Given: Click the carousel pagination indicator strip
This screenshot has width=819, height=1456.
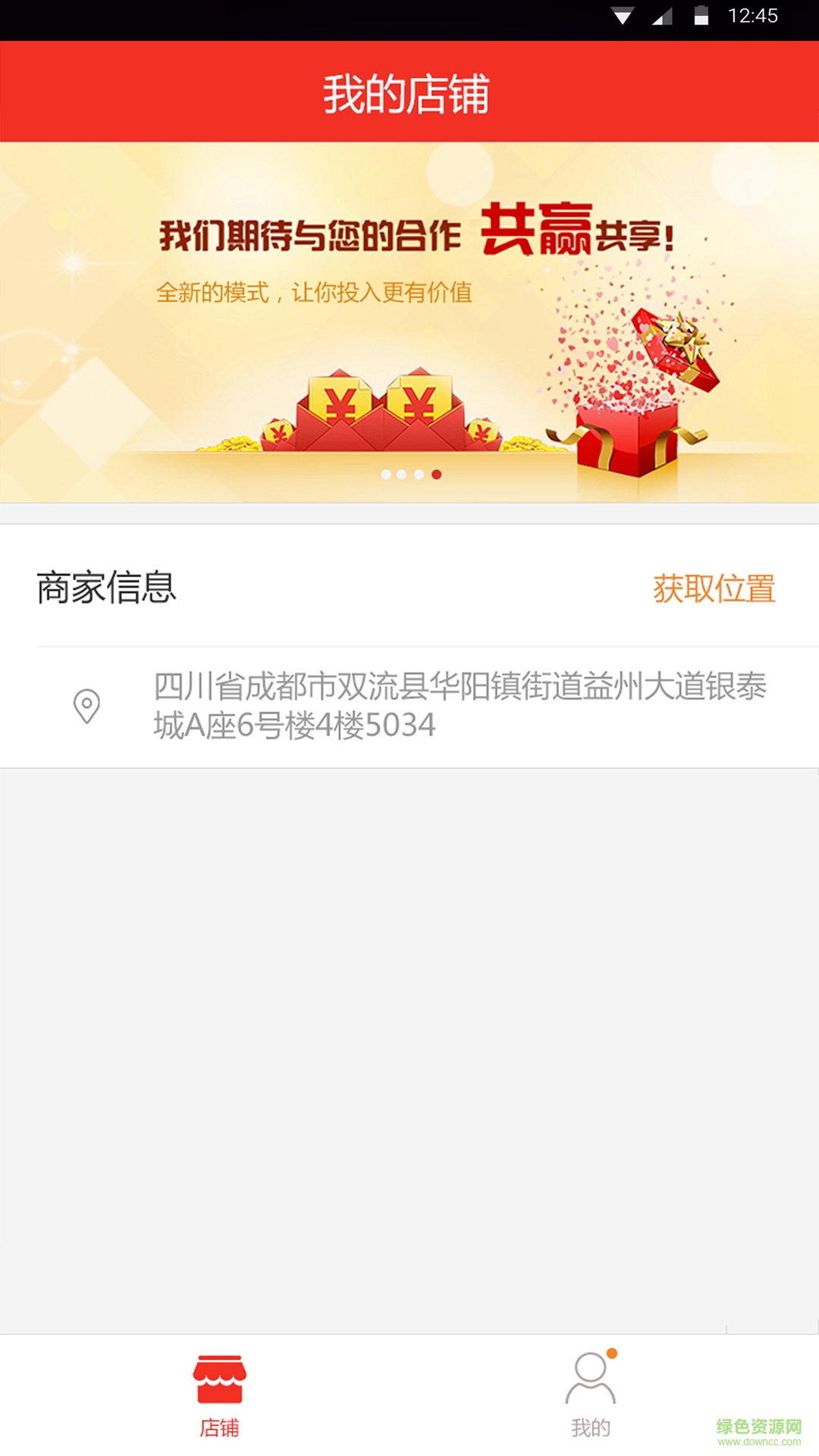Looking at the screenshot, I should pyautogui.click(x=409, y=472).
